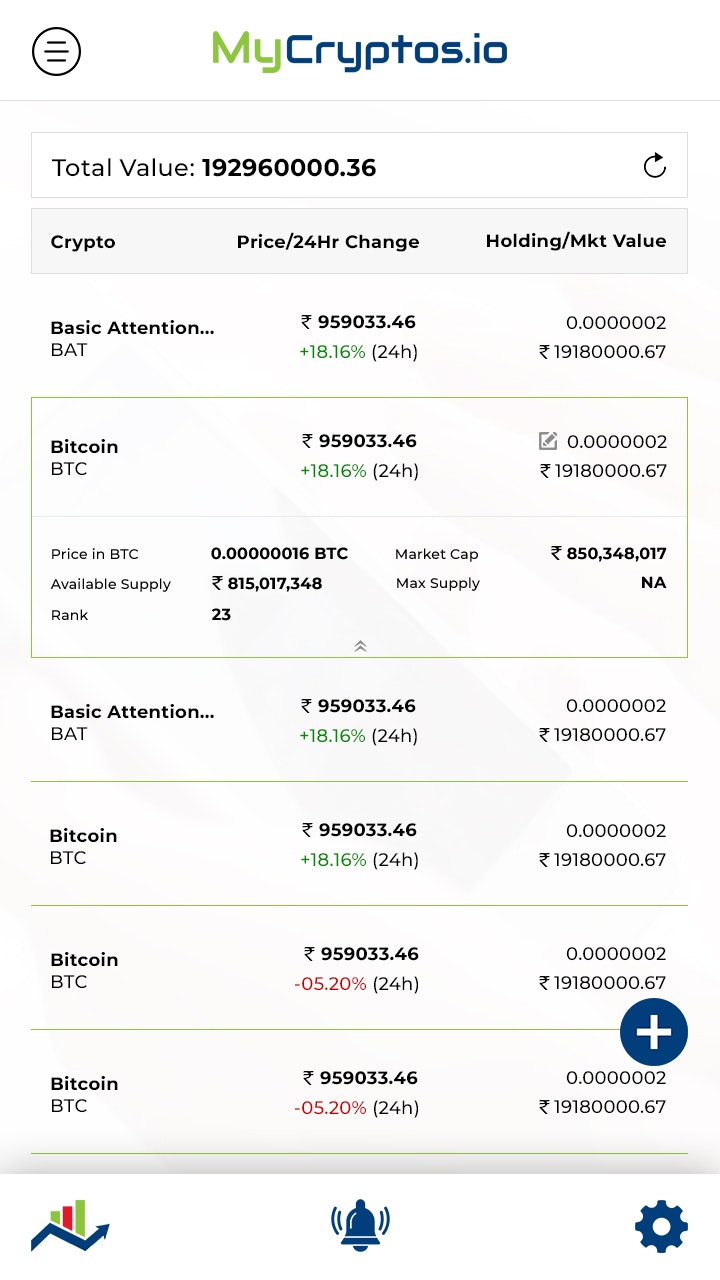This screenshot has height=1280, width=720.
Task: Click the Price/24Hr Change header
Action: [328, 241]
